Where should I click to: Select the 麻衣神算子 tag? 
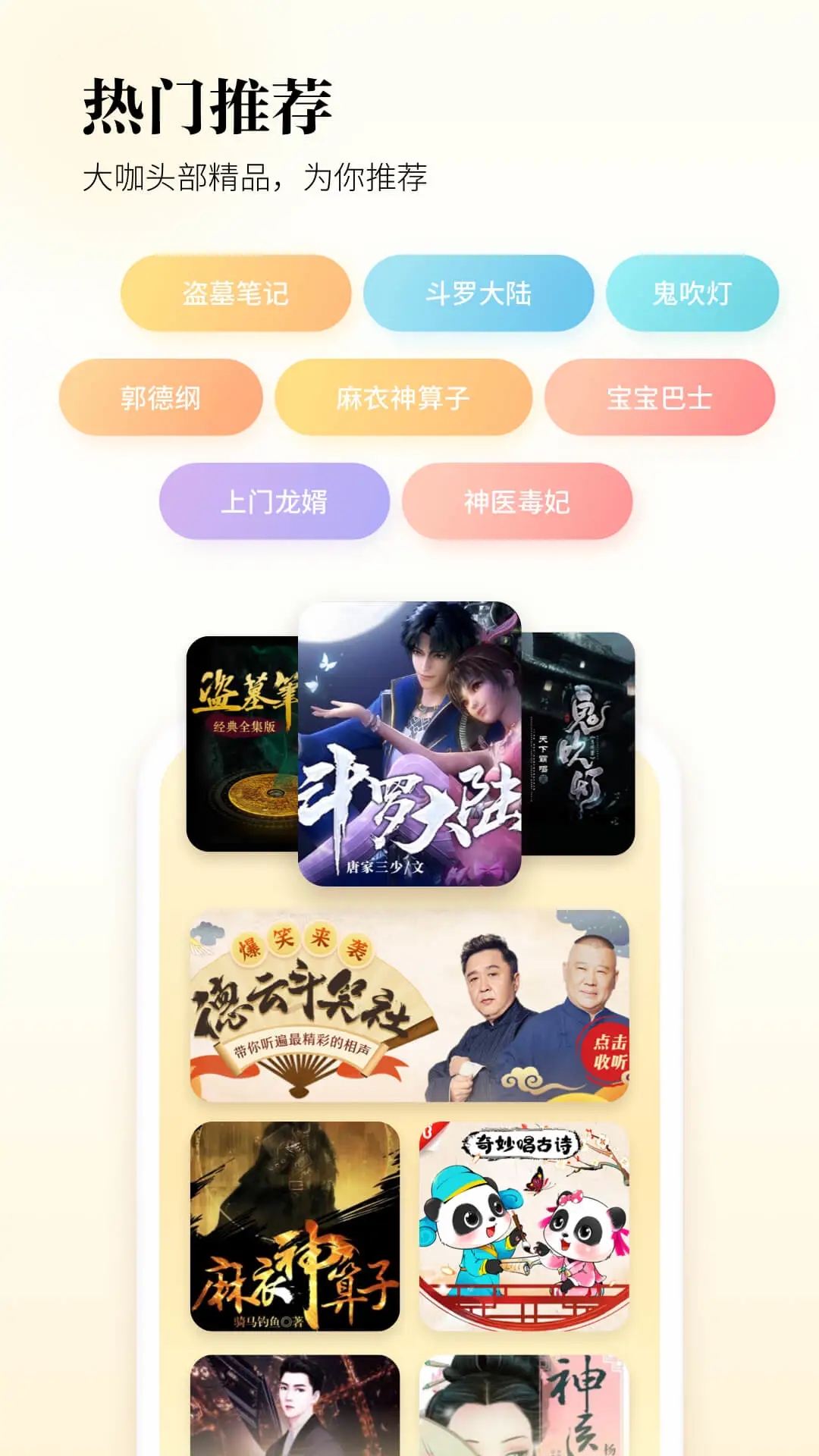(x=405, y=396)
